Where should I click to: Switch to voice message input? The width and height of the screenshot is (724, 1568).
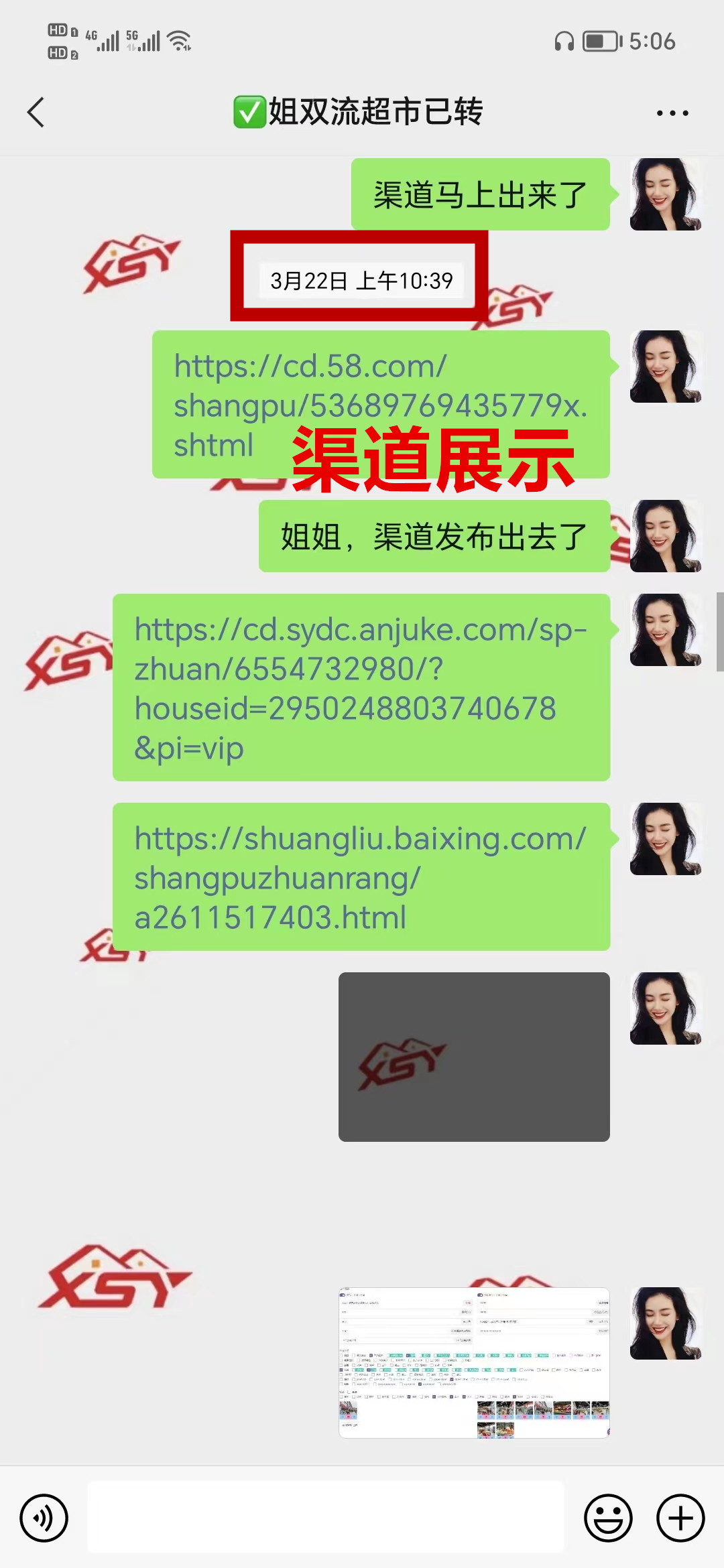[x=44, y=1518]
